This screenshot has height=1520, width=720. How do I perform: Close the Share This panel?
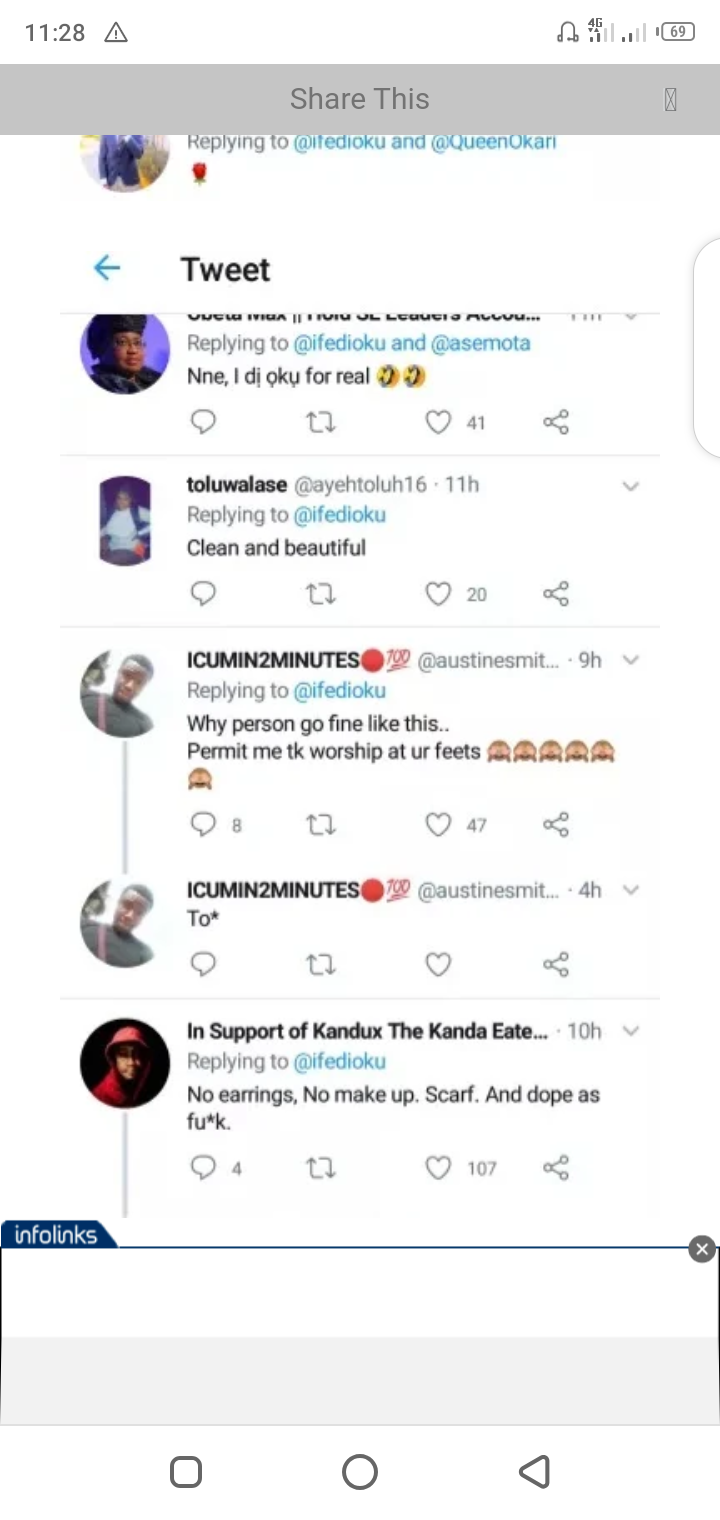(670, 99)
